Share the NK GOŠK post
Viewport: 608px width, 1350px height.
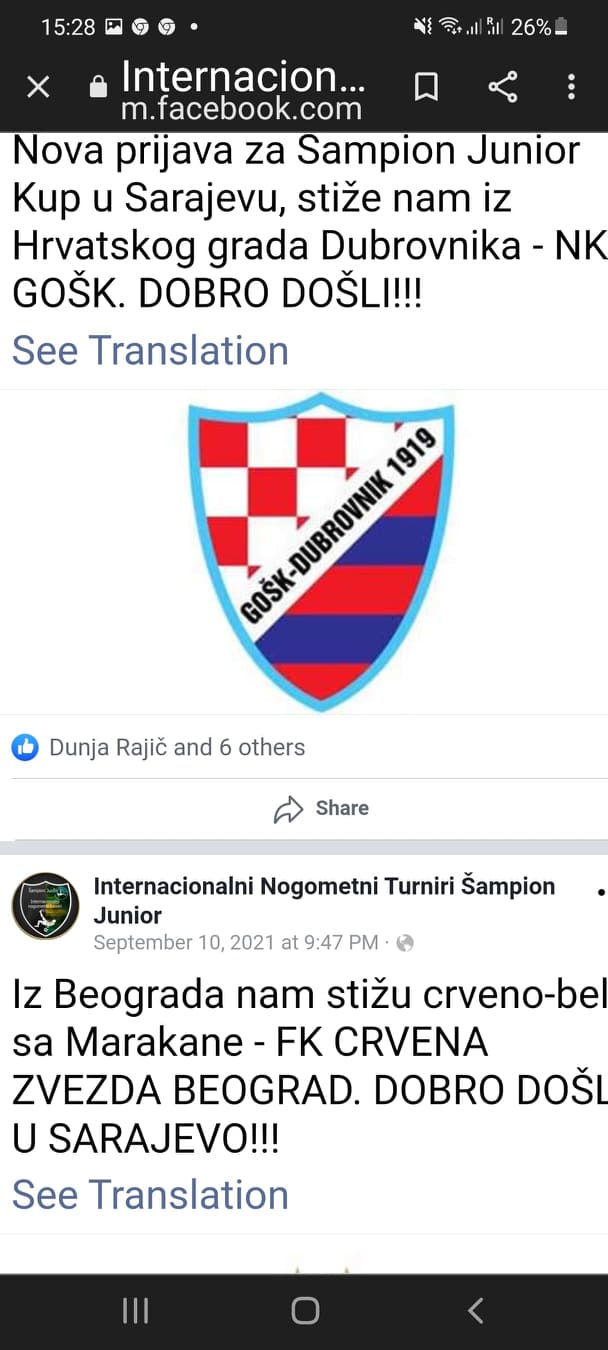pos(322,808)
